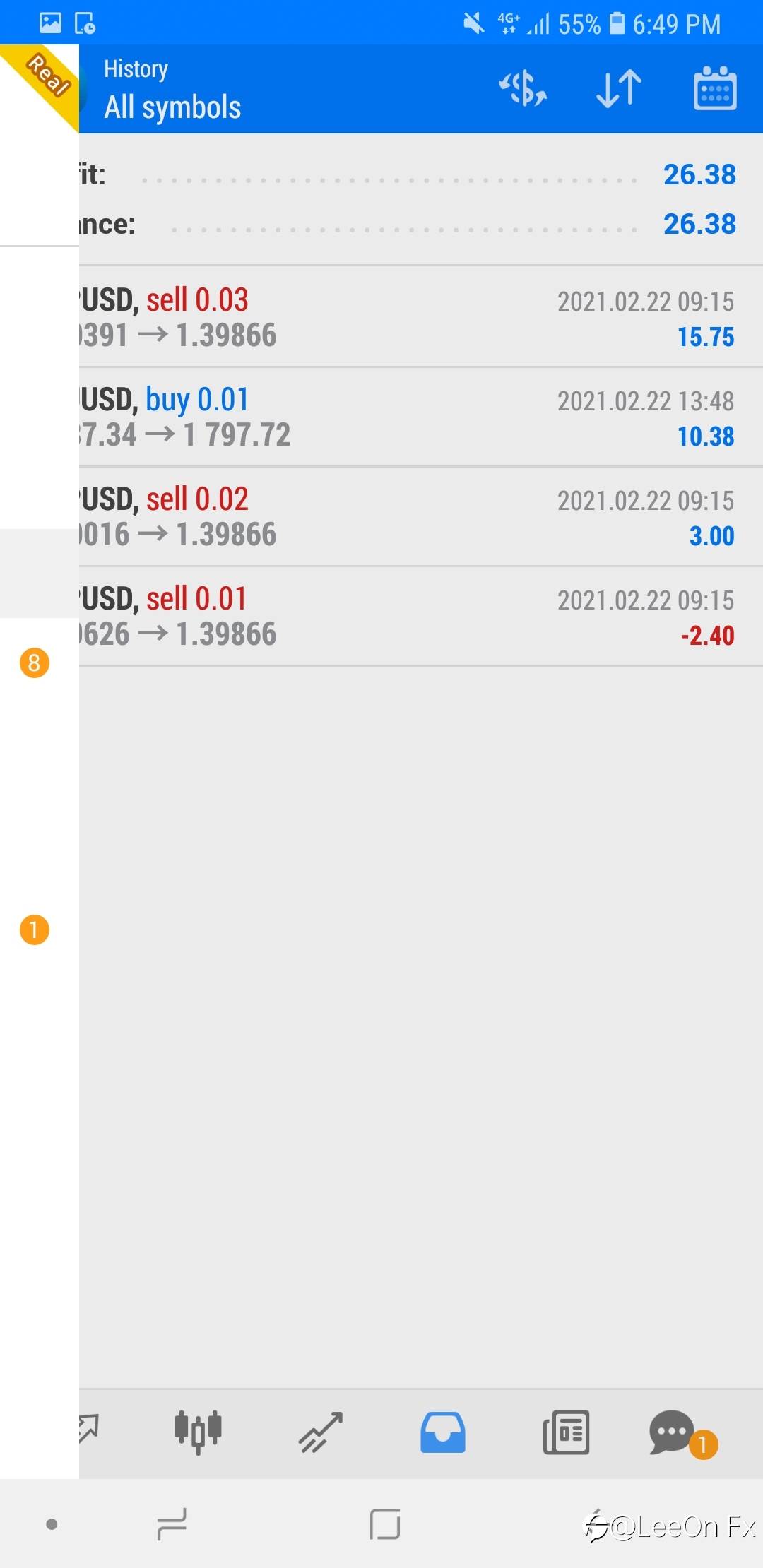Screen dimensions: 763x1568
Task: Switch to the Trade tab with arrows
Action: point(320,1432)
